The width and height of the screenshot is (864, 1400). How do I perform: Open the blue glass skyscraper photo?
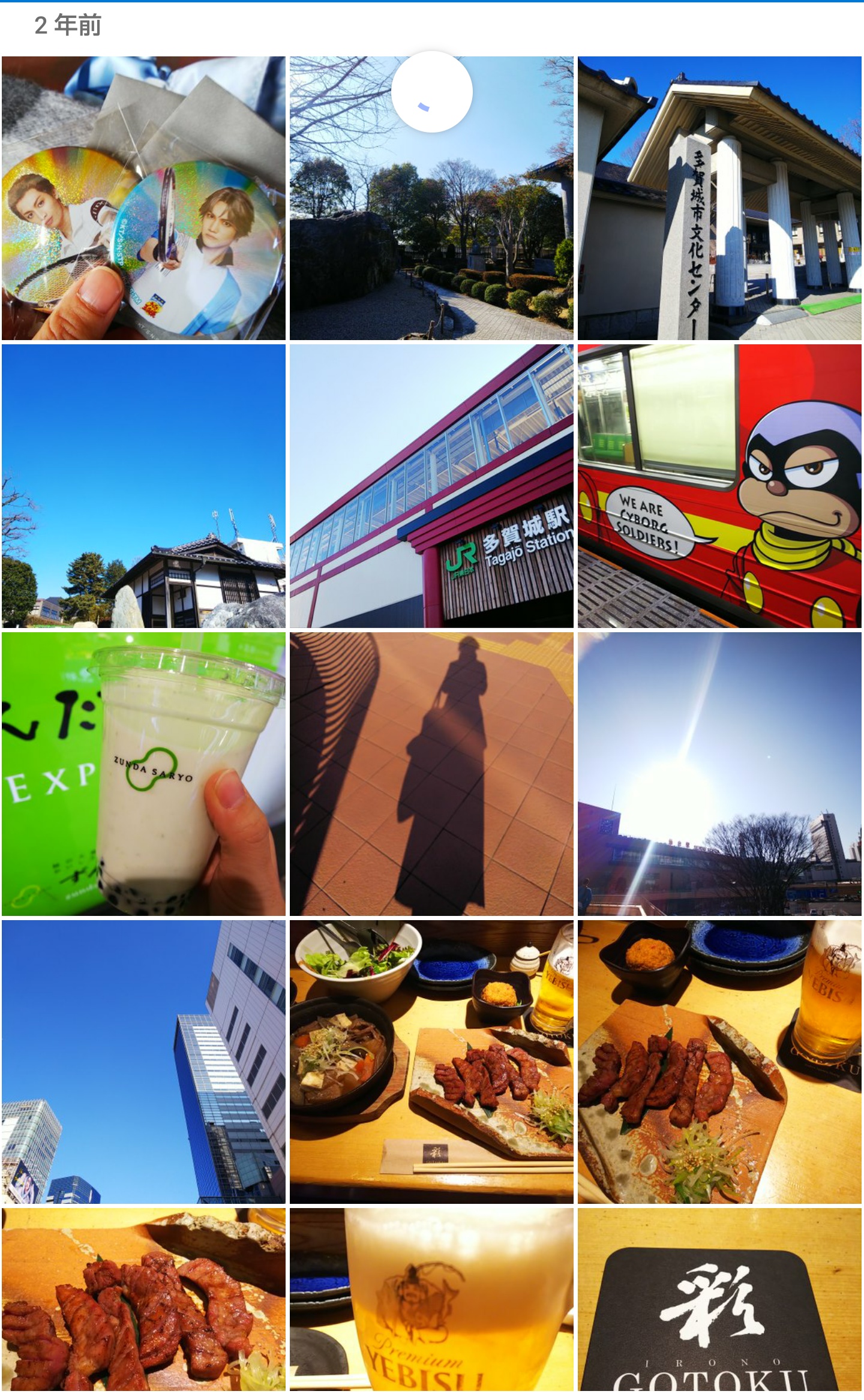pyautogui.click(x=143, y=1062)
